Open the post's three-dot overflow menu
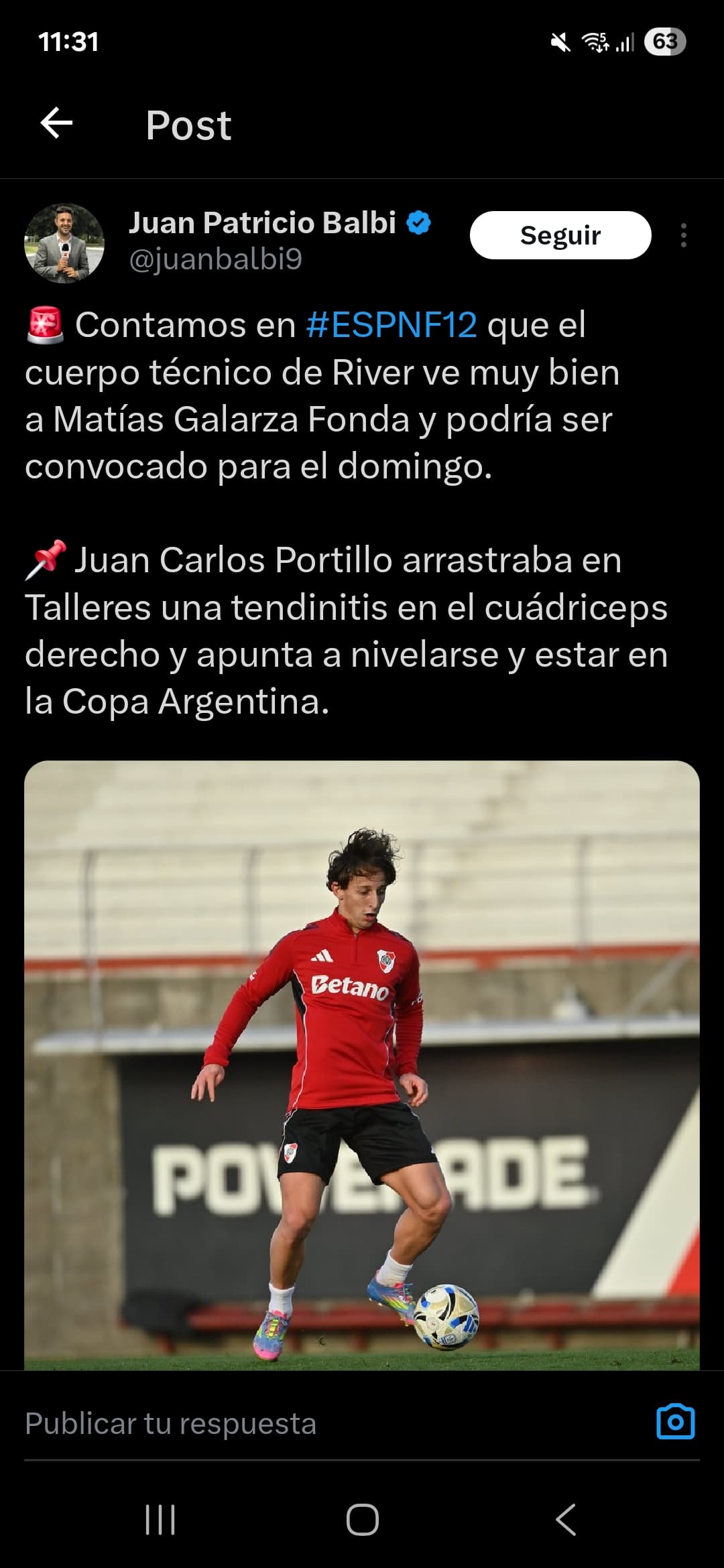Image resolution: width=724 pixels, height=1568 pixels. click(683, 235)
